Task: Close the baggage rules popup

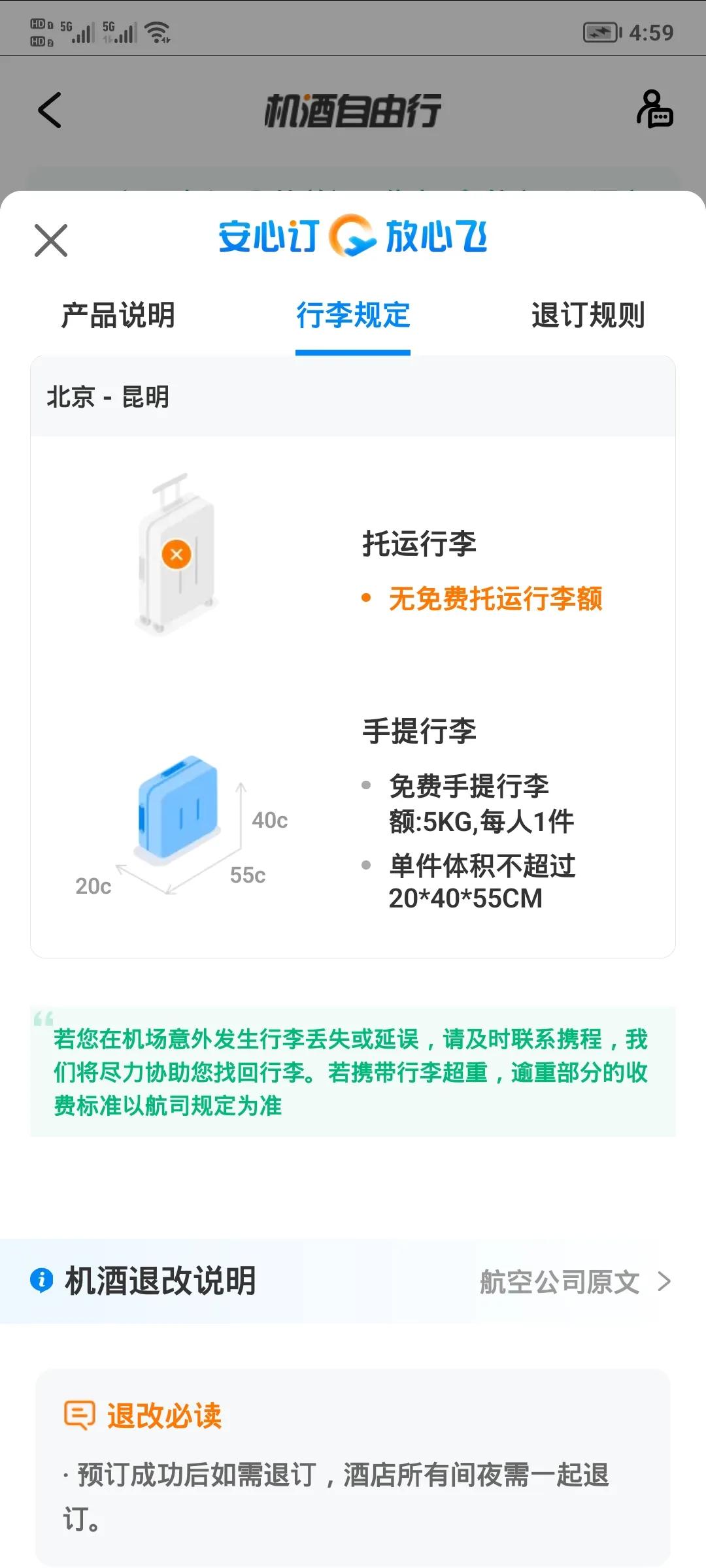Action: 51,240
